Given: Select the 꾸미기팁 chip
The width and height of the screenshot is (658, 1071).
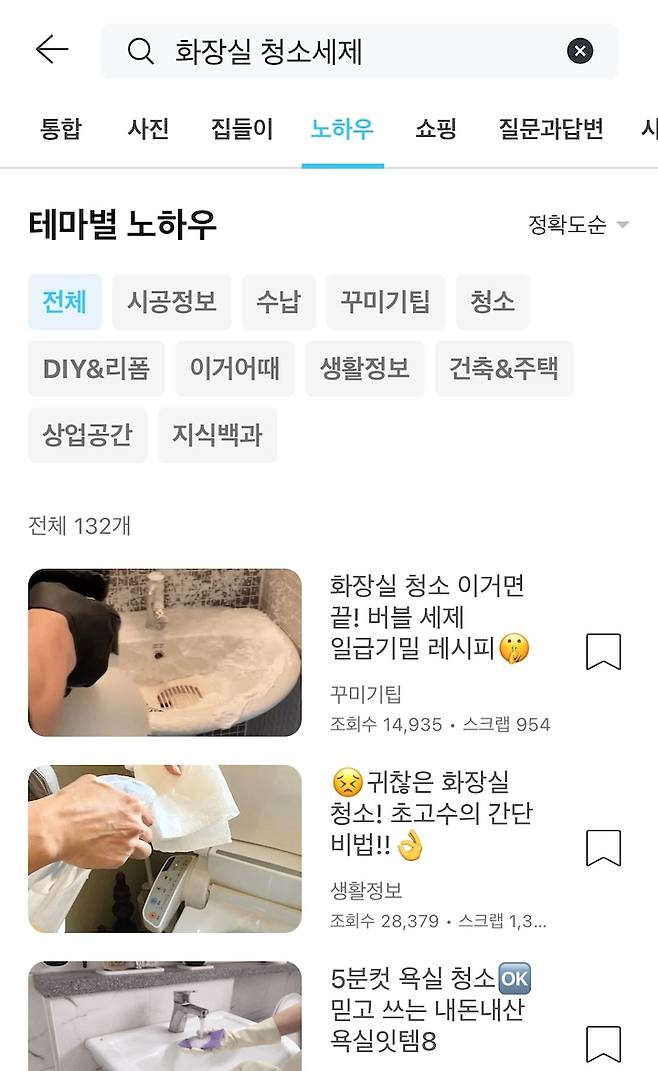Looking at the screenshot, I should click(385, 302).
